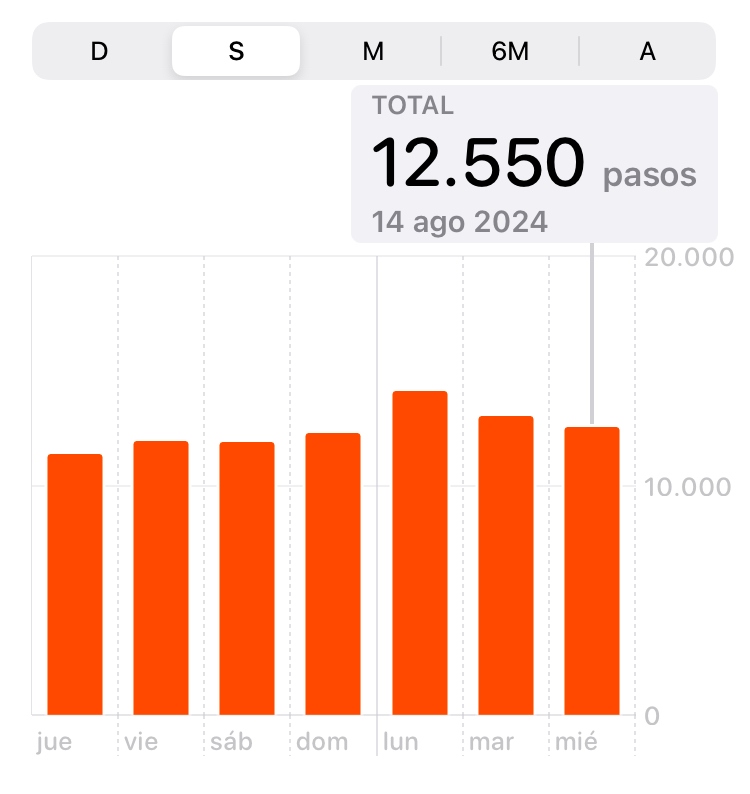
Task: Switch to the M month view
Action: click(x=373, y=51)
